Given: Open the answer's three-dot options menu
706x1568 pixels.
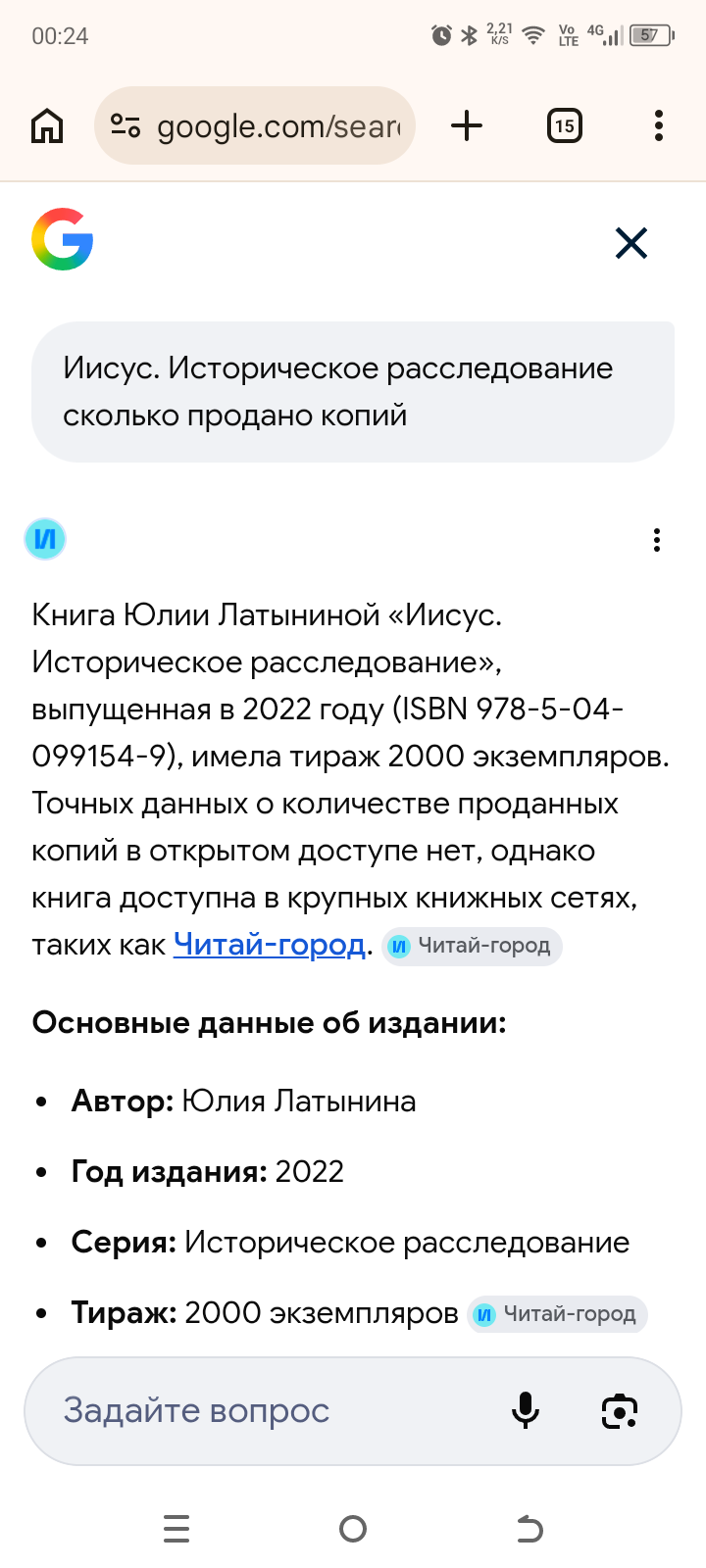Looking at the screenshot, I should tap(656, 540).
